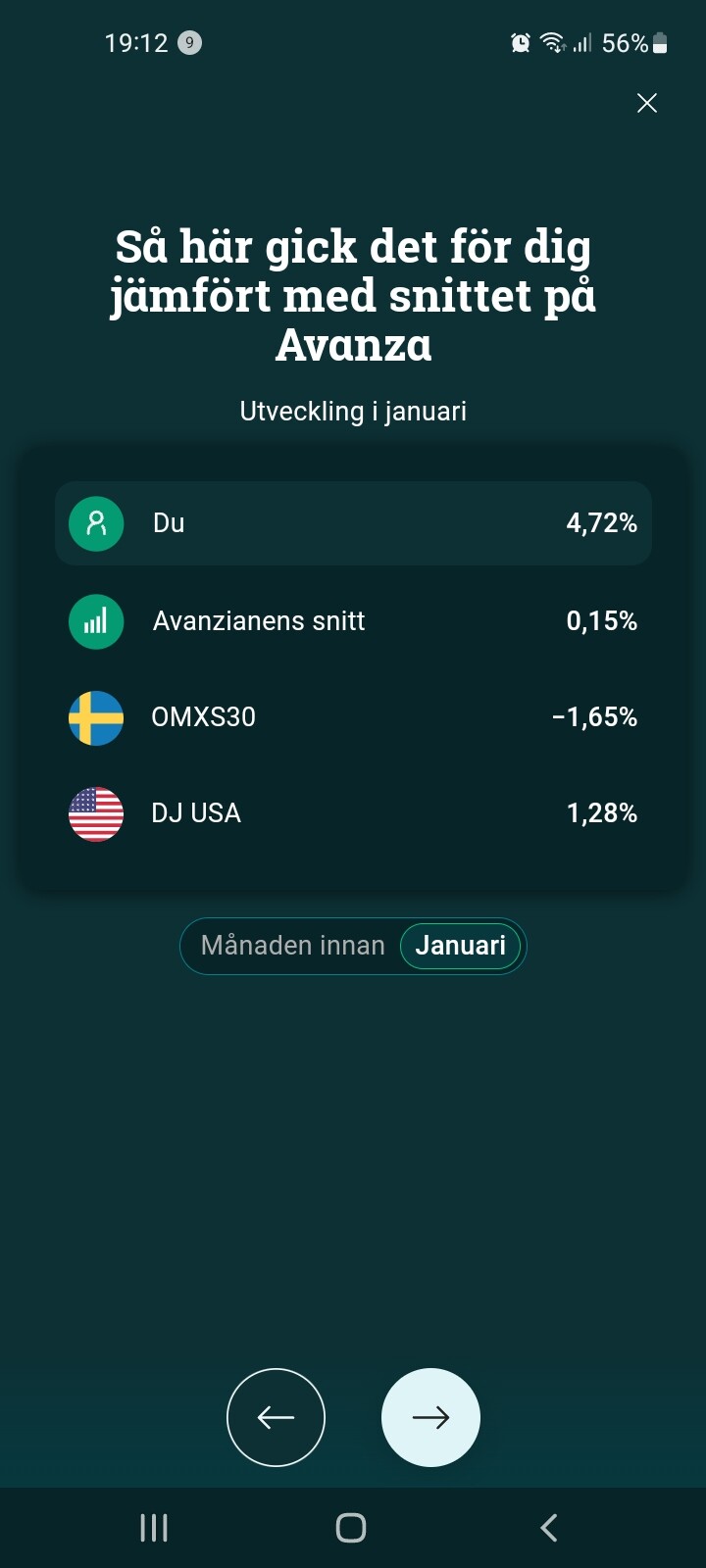Image resolution: width=706 pixels, height=1568 pixels.
Task: Go to the previous slide with left arrow
Action: pos(276,1417)
